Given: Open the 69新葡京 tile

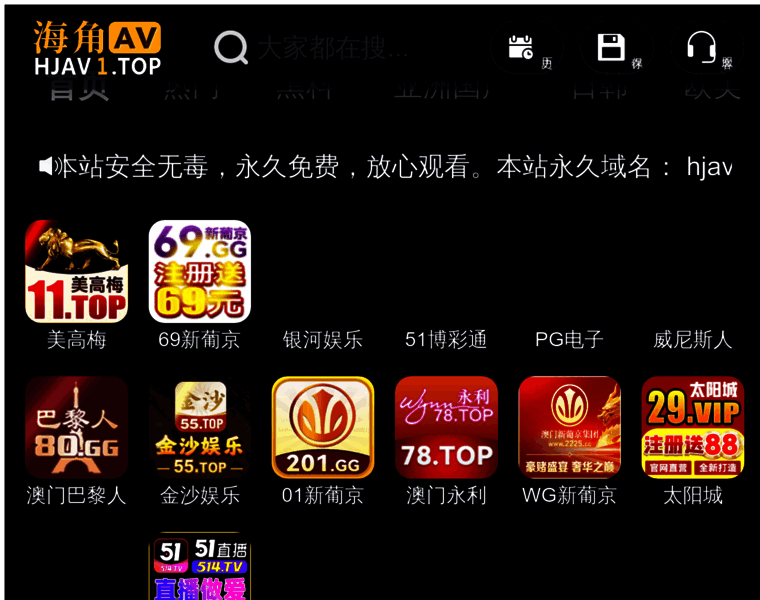Looking at the screenshot, I should click(199, 272).
